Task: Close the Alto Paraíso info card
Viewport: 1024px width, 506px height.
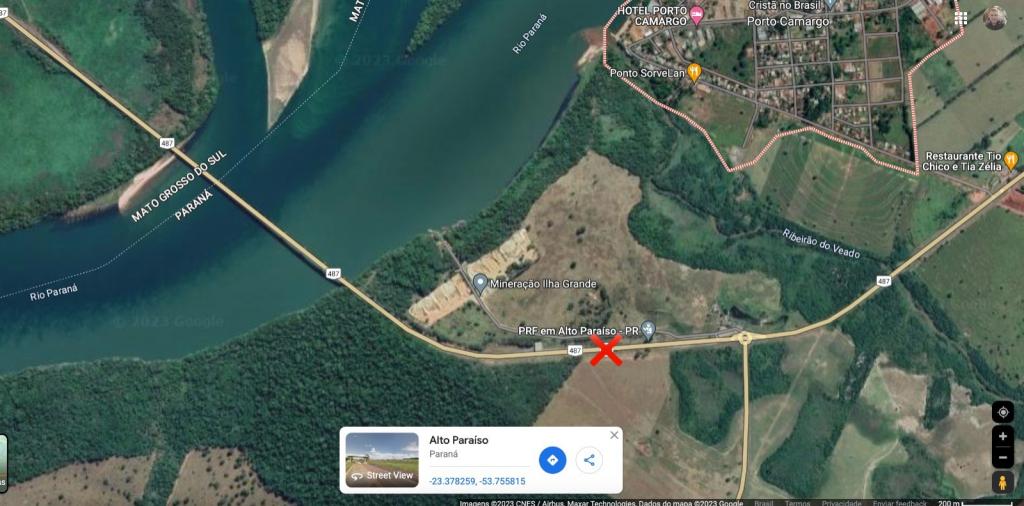Action: tap(614, 435)
